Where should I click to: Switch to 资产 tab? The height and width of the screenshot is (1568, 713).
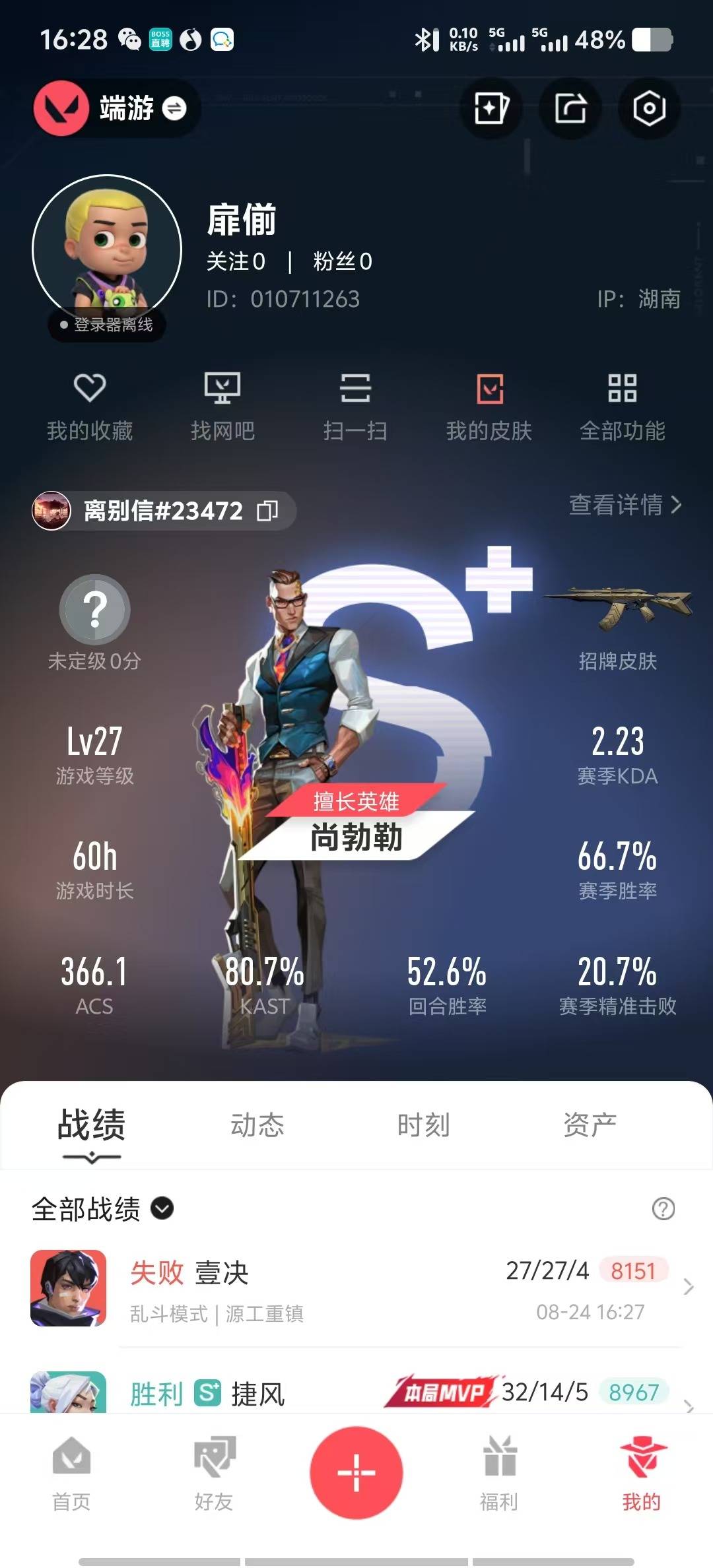(x=590, y=1125)
